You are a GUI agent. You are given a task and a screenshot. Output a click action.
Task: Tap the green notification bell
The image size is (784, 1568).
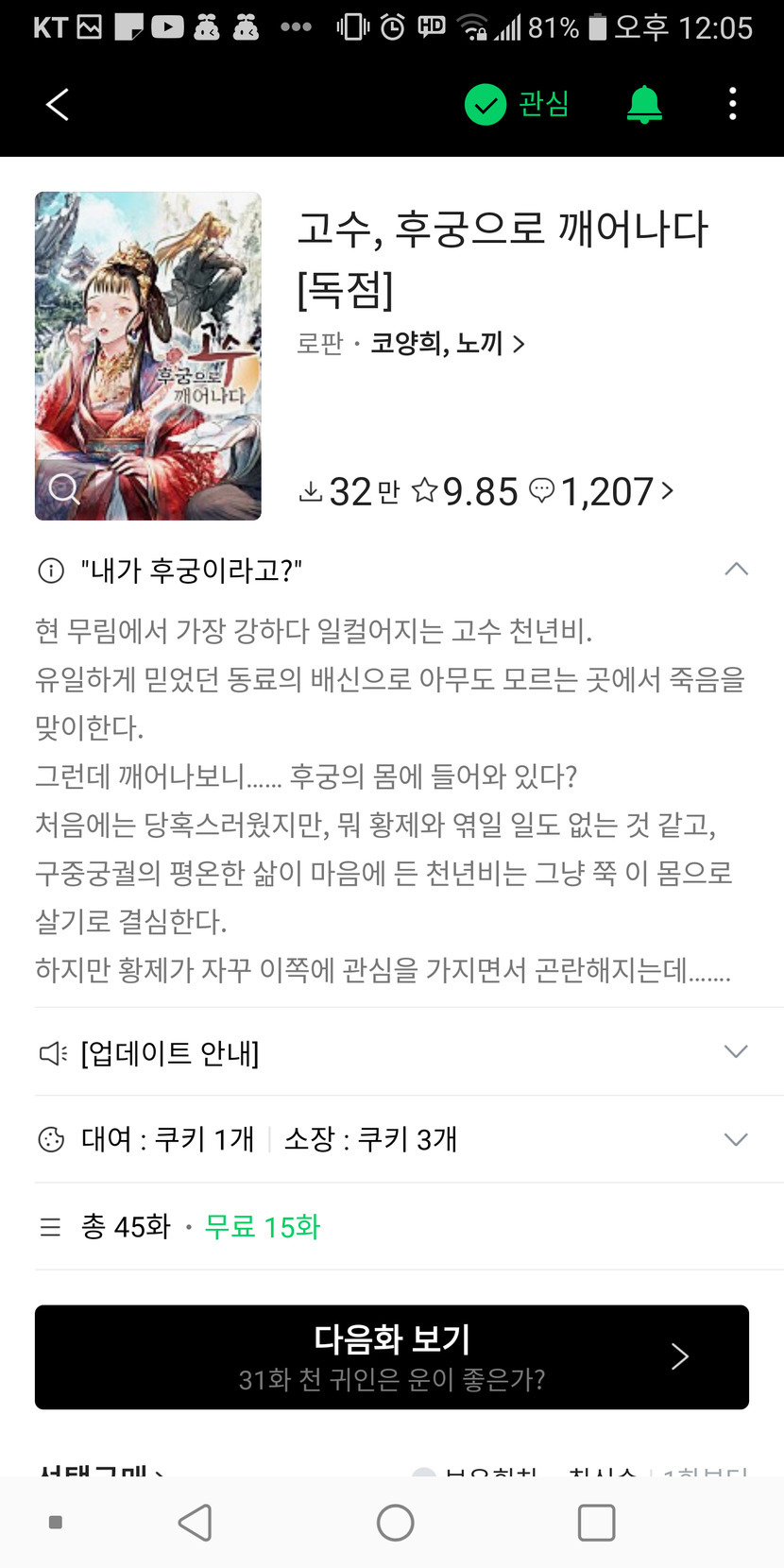pos(644,104)
